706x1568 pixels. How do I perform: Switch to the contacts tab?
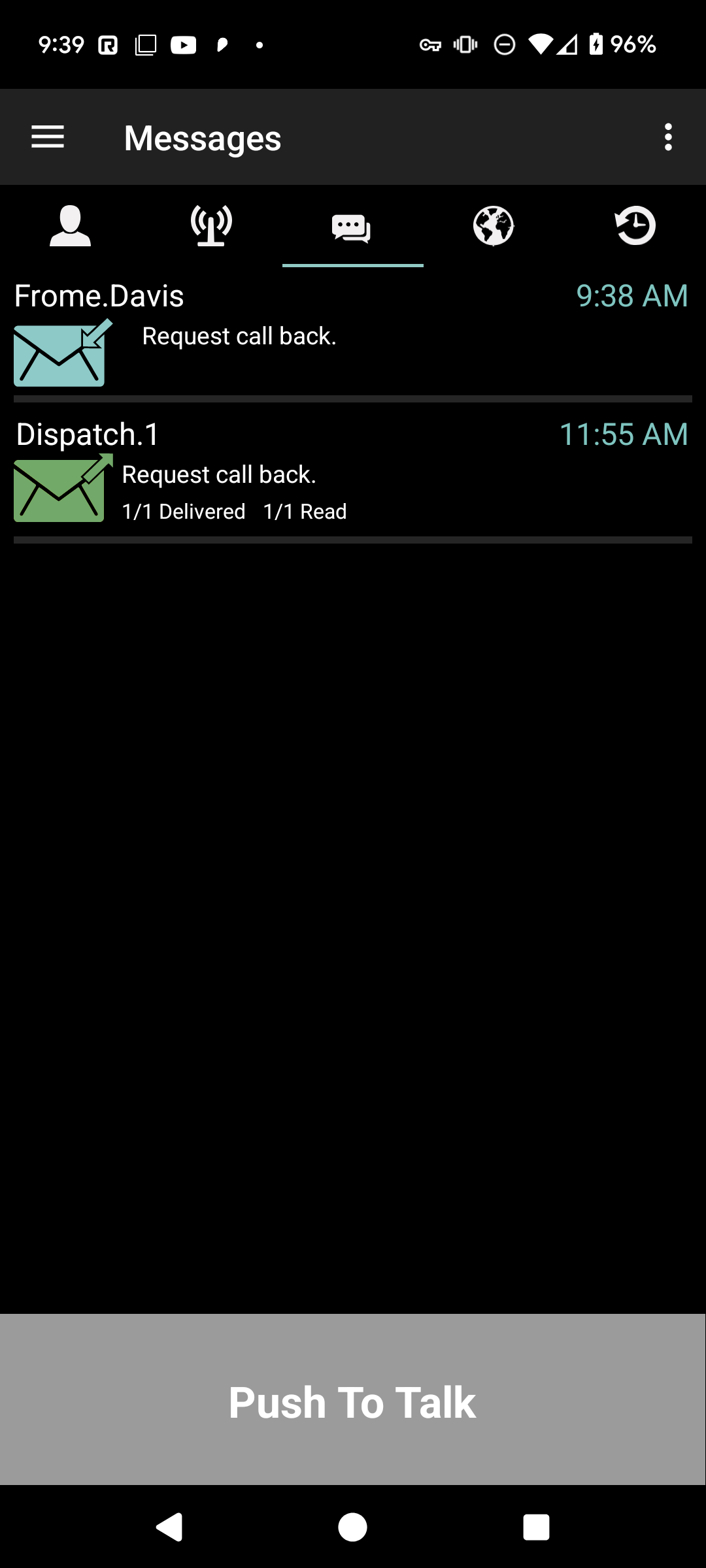tap(71, 226)
